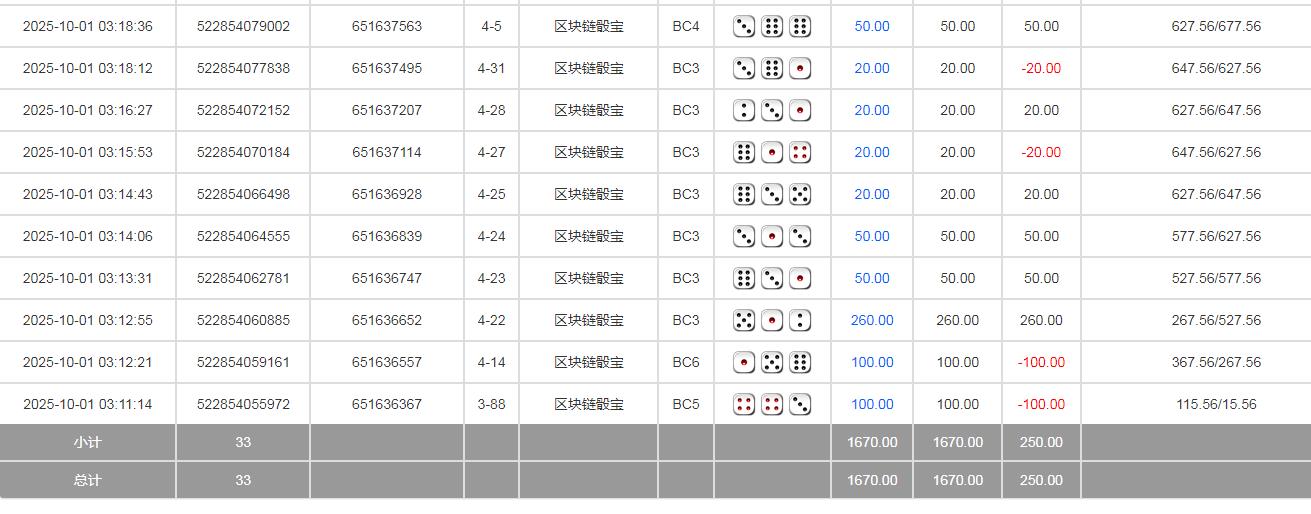Open the 50.00 bet amount for order 522854062781

point(872,279)
